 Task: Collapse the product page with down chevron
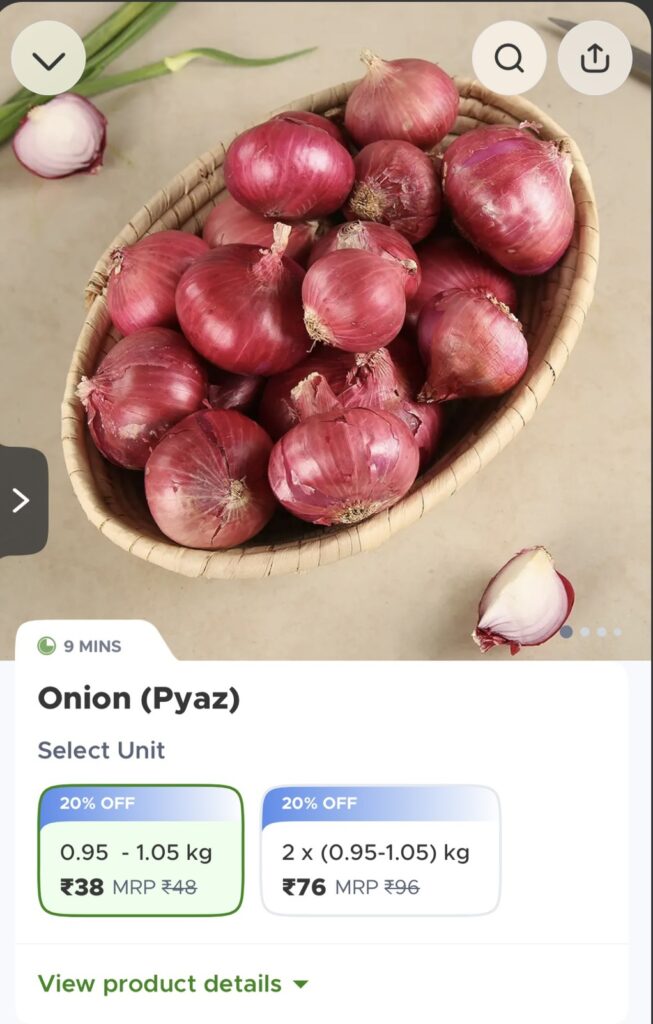(x=48, y=59)
